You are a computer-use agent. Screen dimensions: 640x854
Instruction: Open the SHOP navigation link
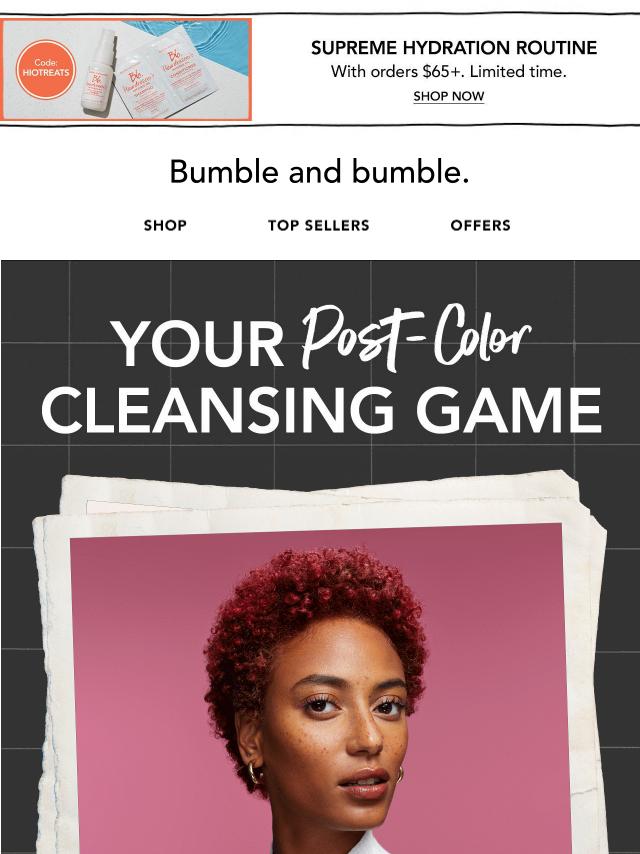pos(165,225)
